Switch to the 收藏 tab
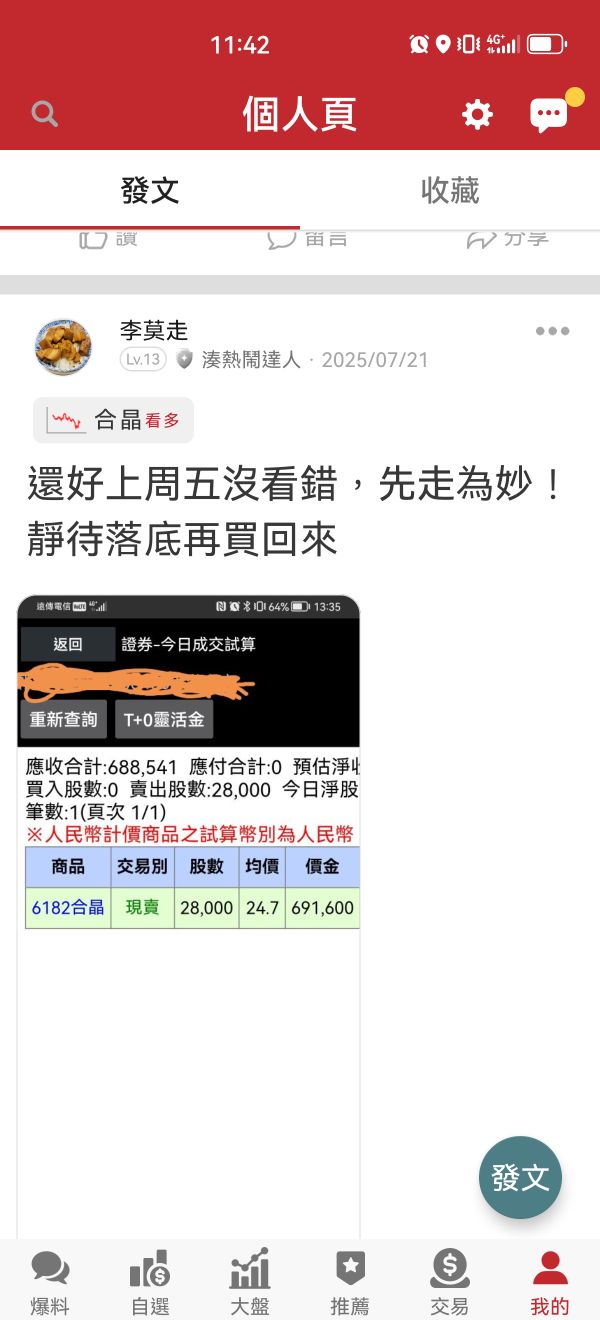600x1320 pixels. point(450,190)
